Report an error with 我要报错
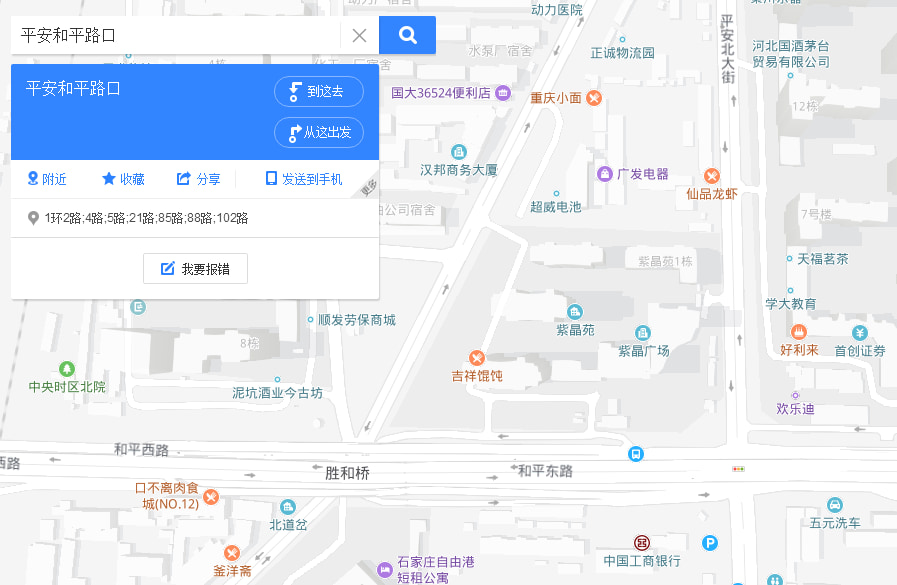This screenshot has width=897, height=585. click(x=195, y=268)
